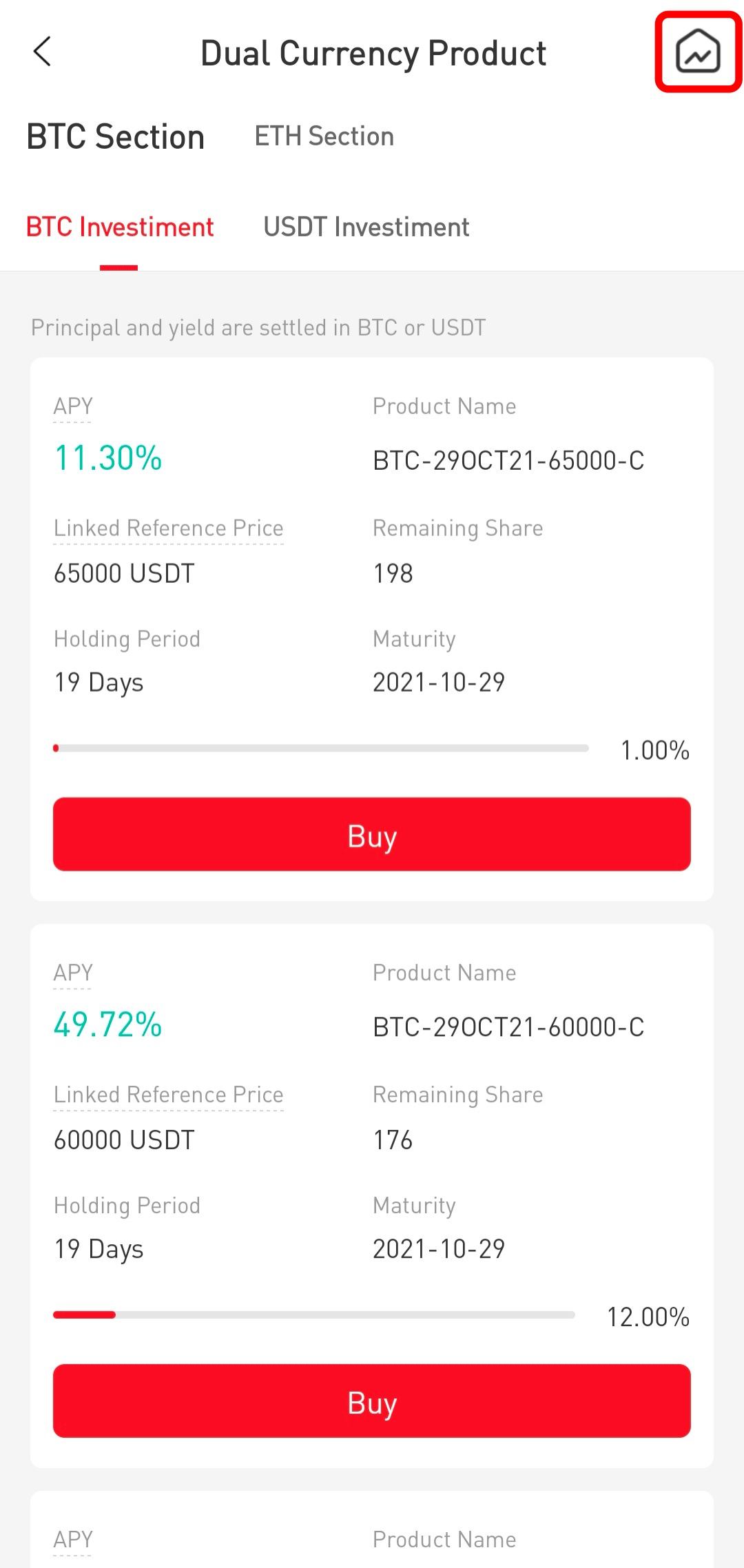Buy the BTC-29OCT21-60000-C product
This screenshot has height=1568, width=744.
click(x=372, y=1401)
